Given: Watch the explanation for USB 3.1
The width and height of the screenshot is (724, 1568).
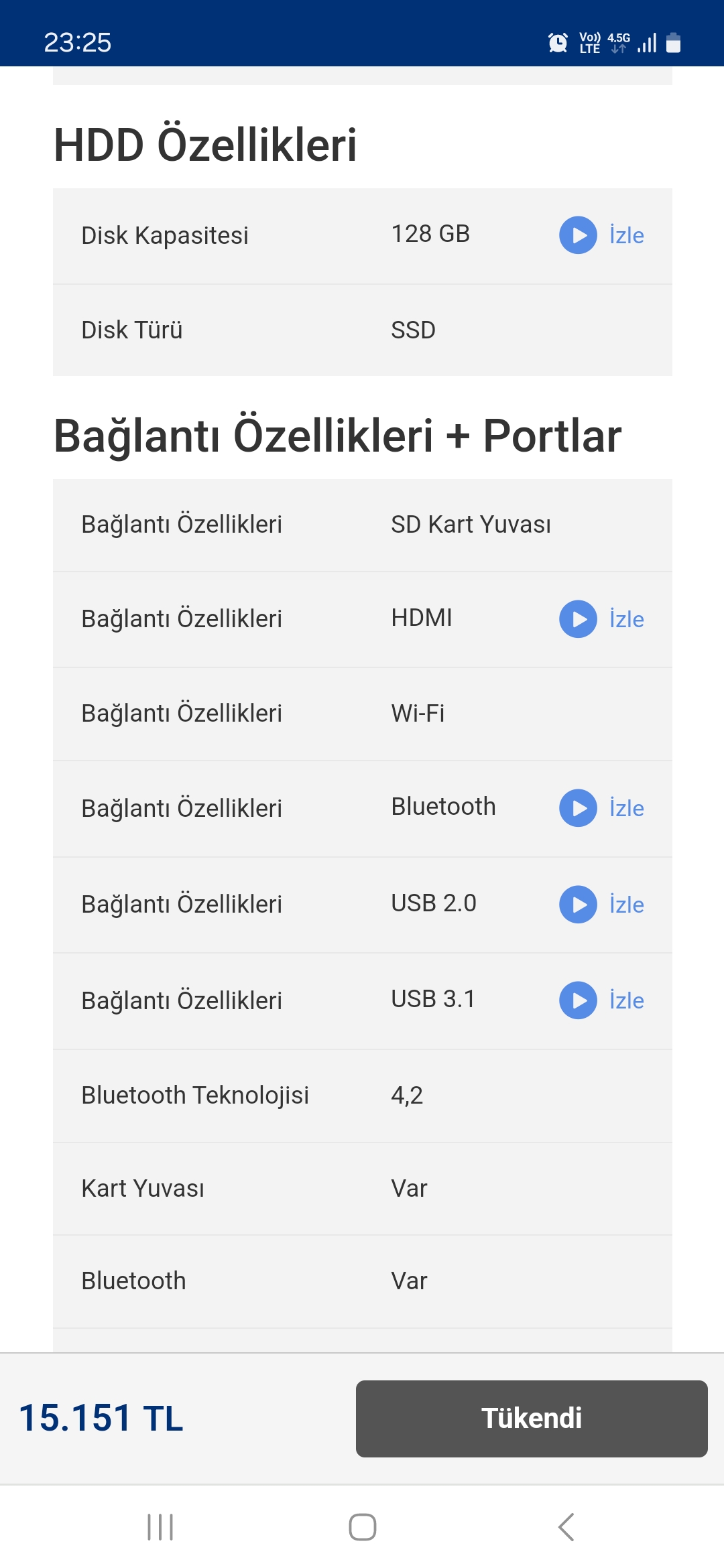Looking at the screenshot, I should click(601, 1000).
